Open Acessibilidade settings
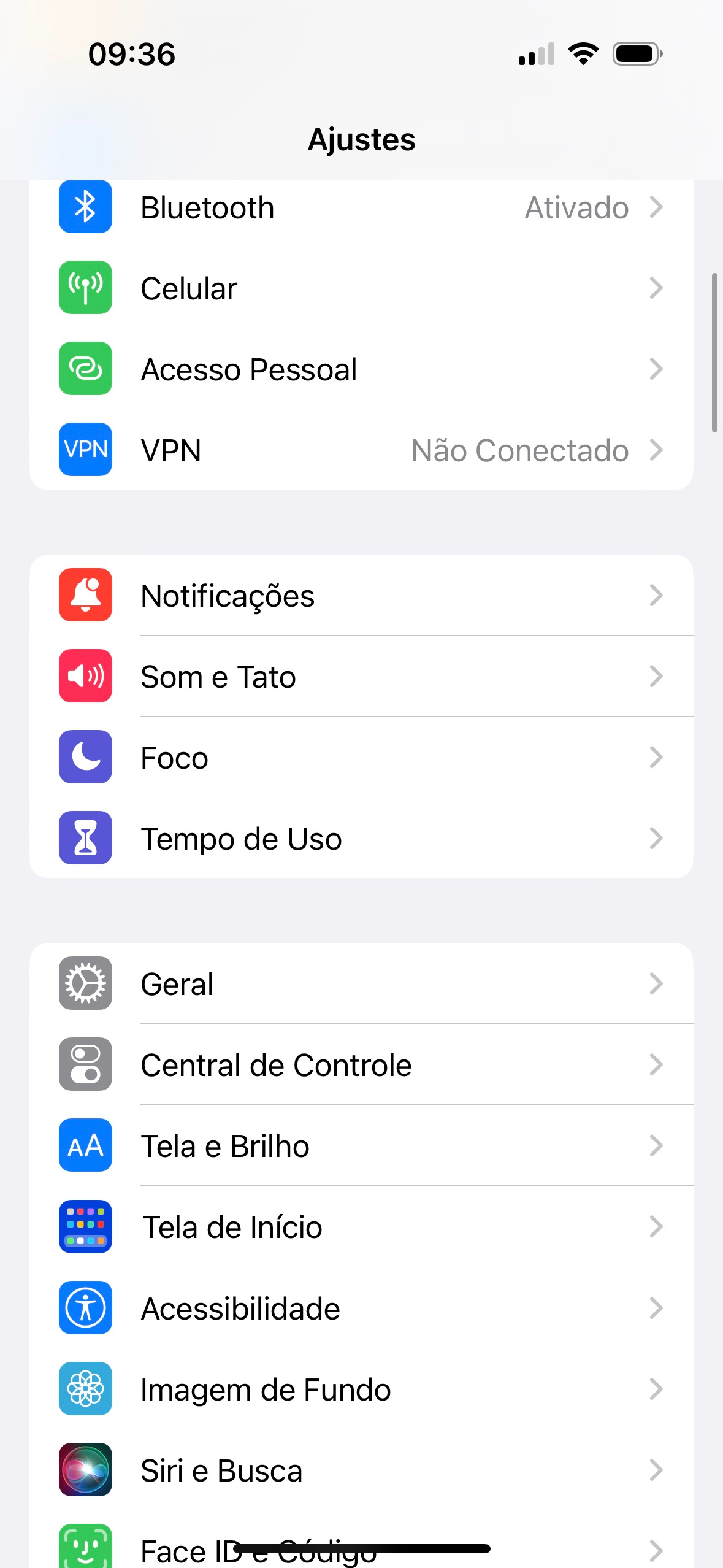 (x=361, y=1308)
